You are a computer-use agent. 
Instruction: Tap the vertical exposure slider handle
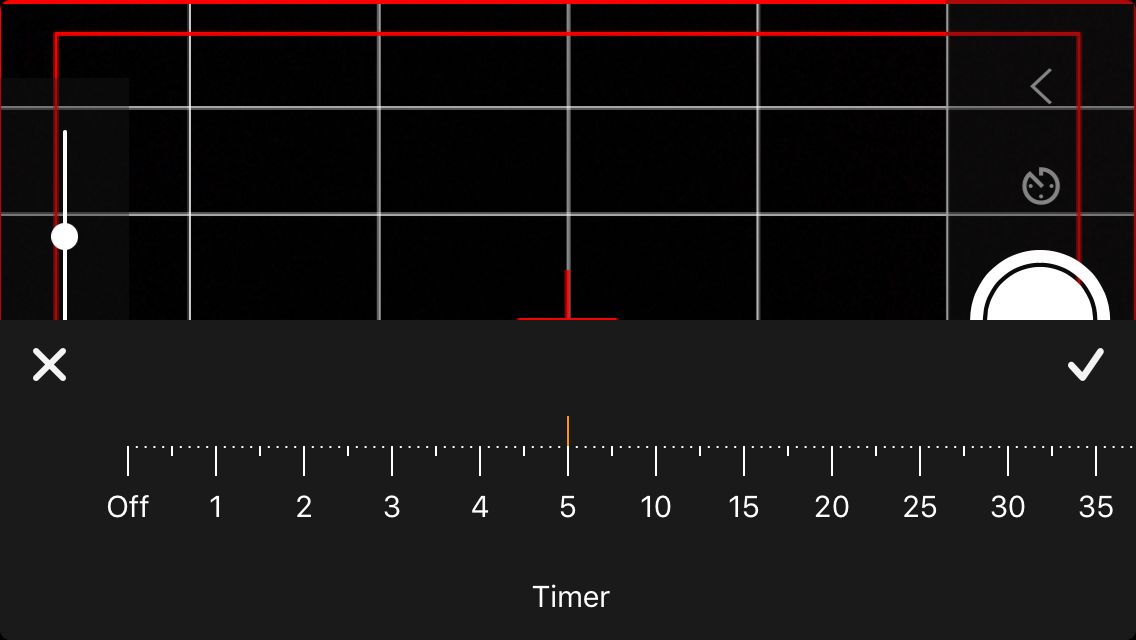[65, 237]
